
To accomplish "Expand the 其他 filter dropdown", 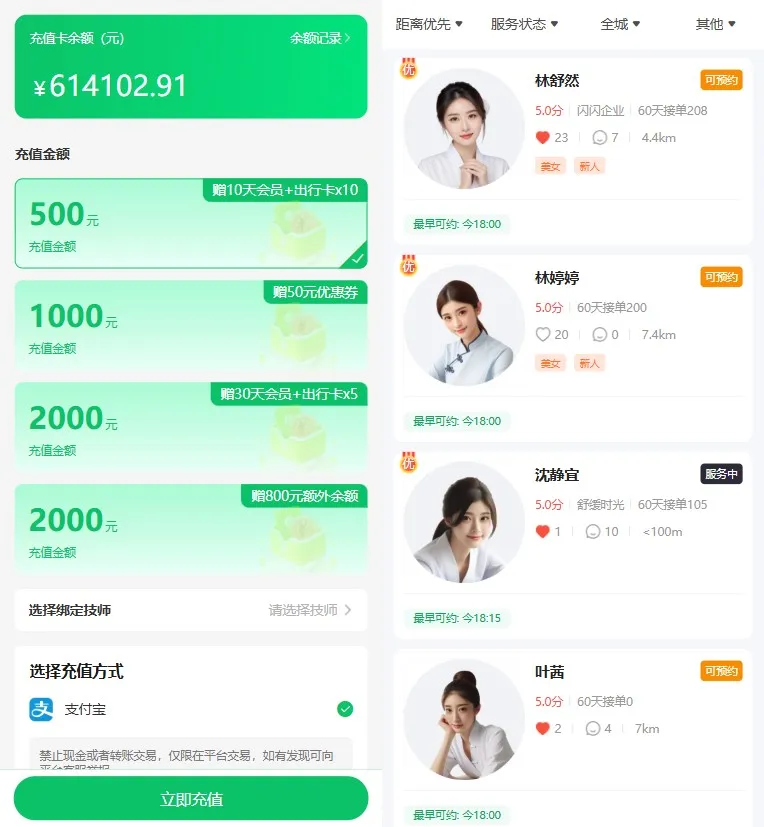I will (715, 24).
